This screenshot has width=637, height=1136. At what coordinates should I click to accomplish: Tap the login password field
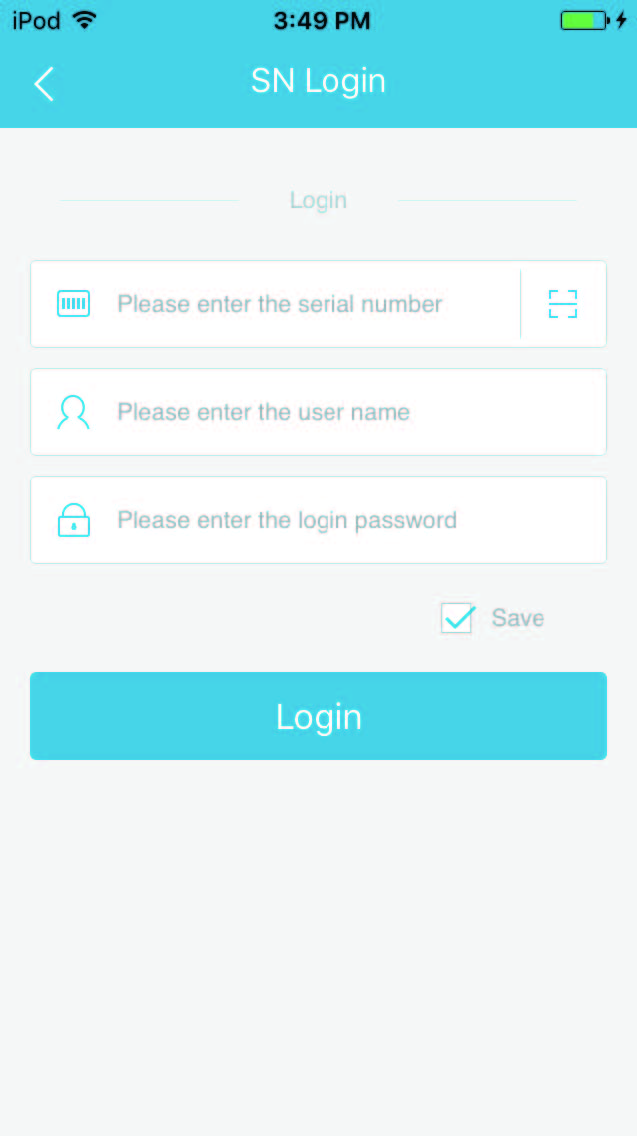tap(330, 520)
